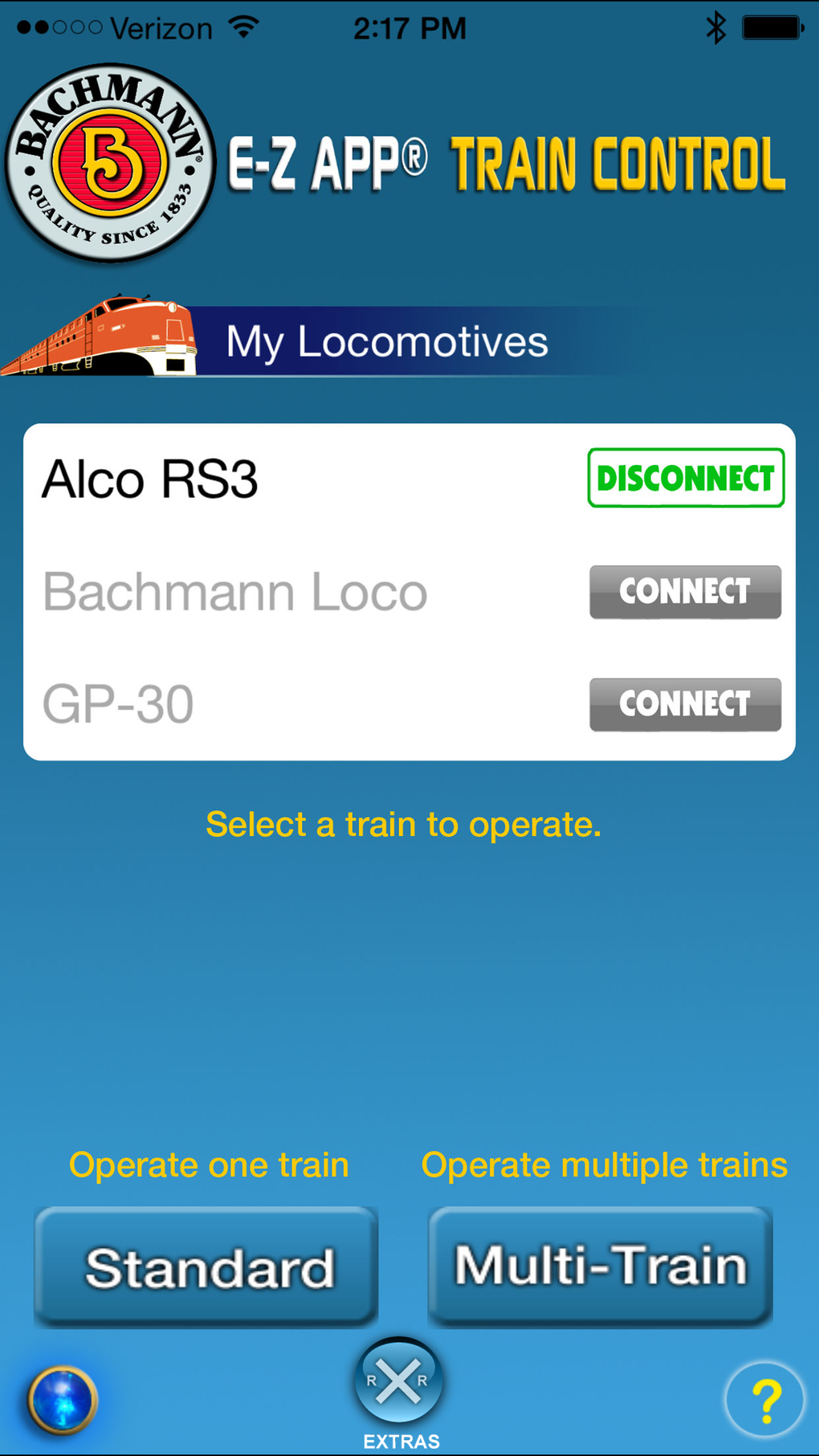Connect the Bachmann Loco
This screenshot has width=819, height=1456.
click(x=684, y=592)
